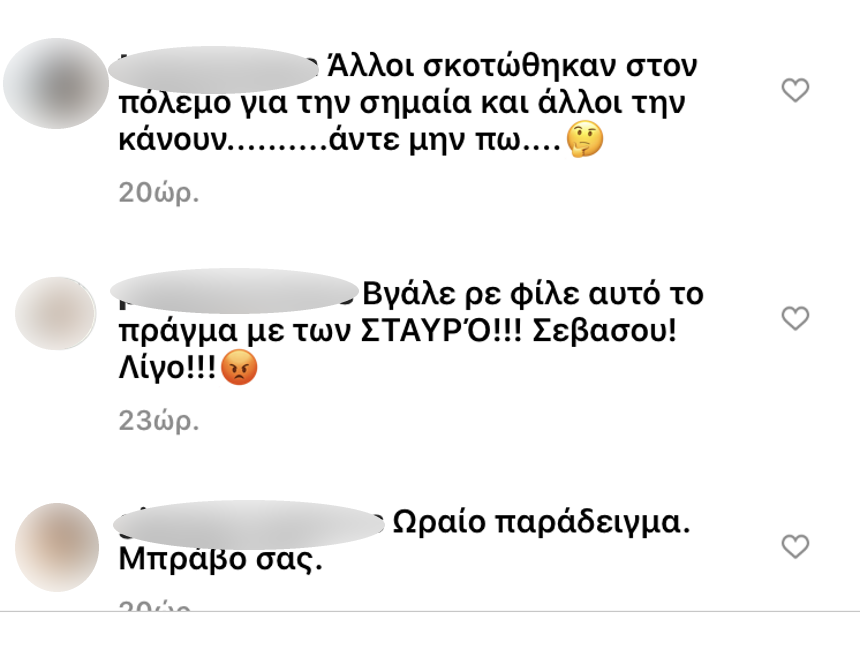This screenshot has height=650, width=860.
Task: Like the comment about dying for the flag
Action: coord(794,91)
